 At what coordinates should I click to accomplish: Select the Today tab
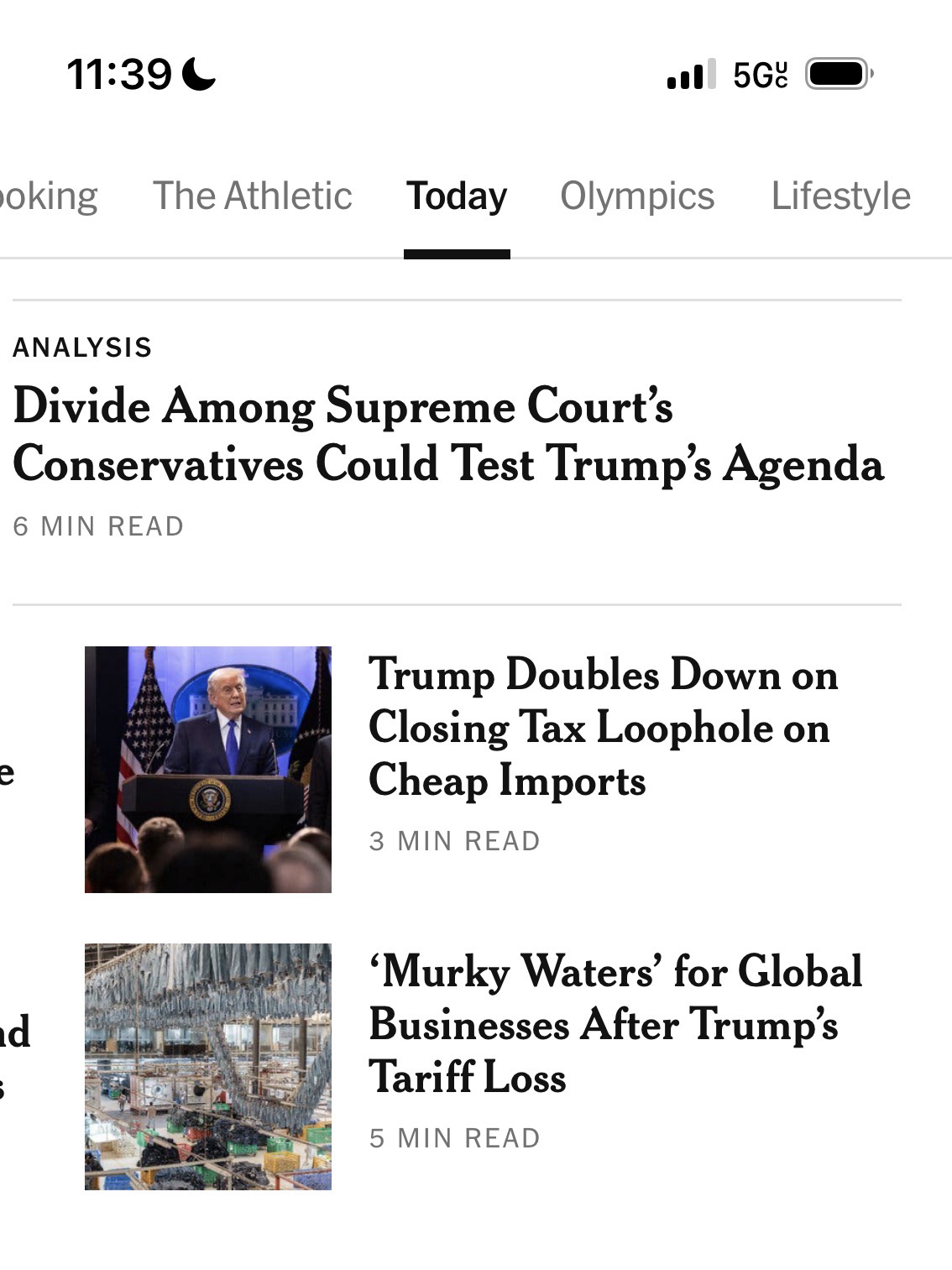[x=457, y=196]
